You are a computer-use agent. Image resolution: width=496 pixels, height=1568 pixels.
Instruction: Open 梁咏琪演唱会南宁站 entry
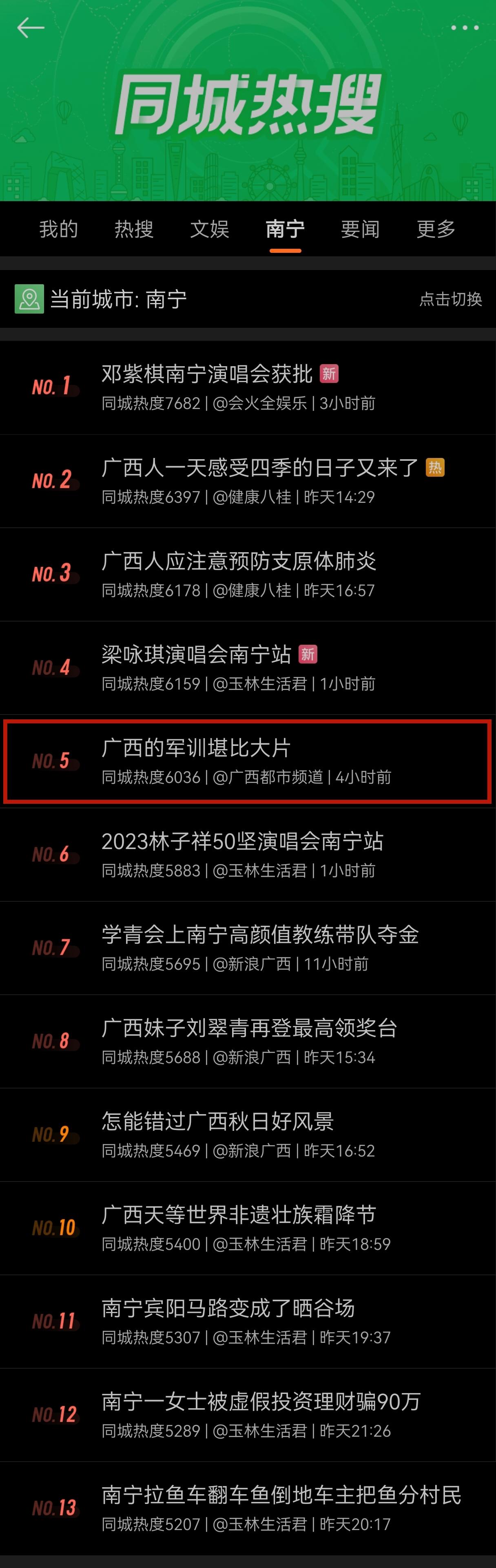[x=196, y=655]
